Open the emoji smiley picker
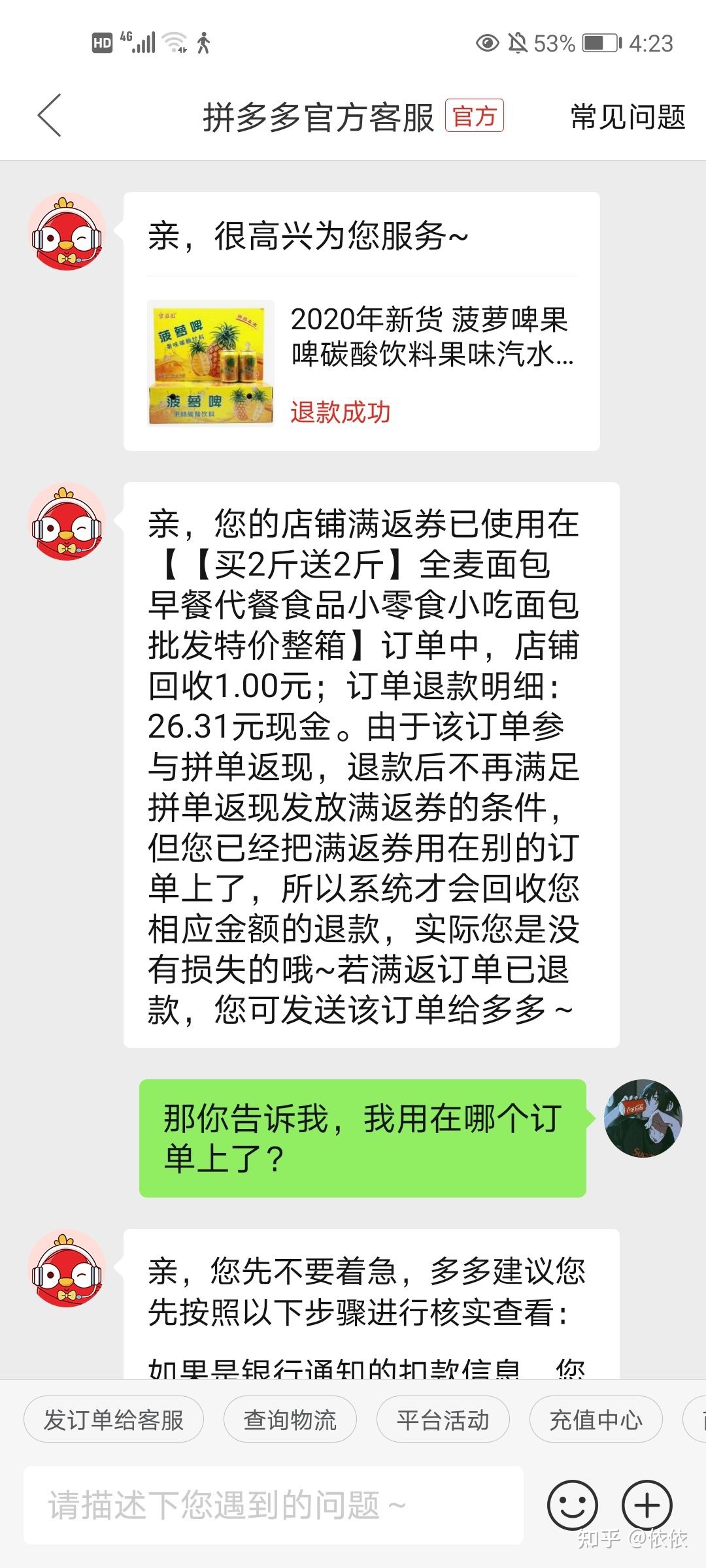 pyautogui.click(x=572, y=1505)
